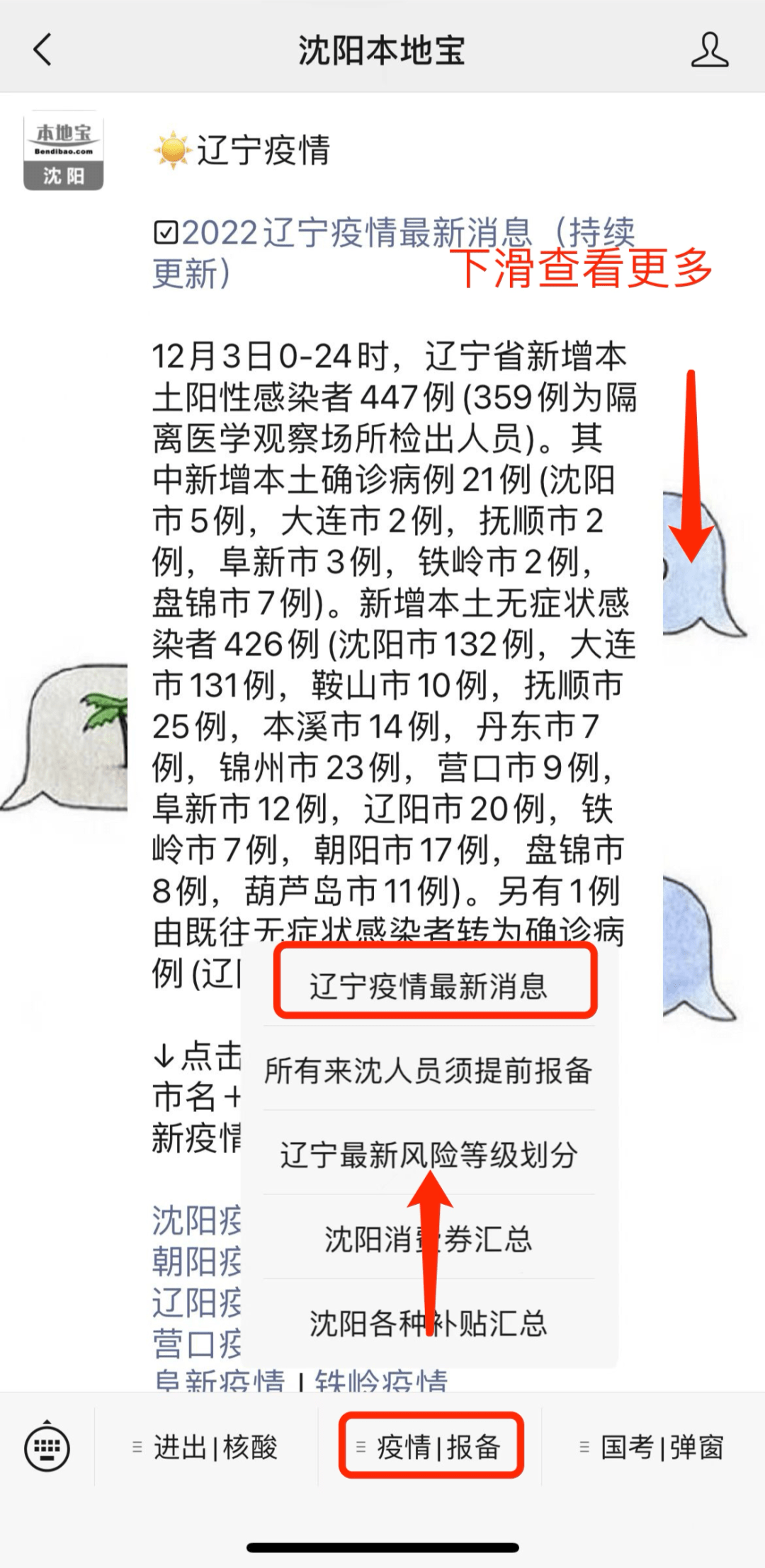Tap the back arrow at top left
Screen dimensions: 765x1568
[42, 50]
